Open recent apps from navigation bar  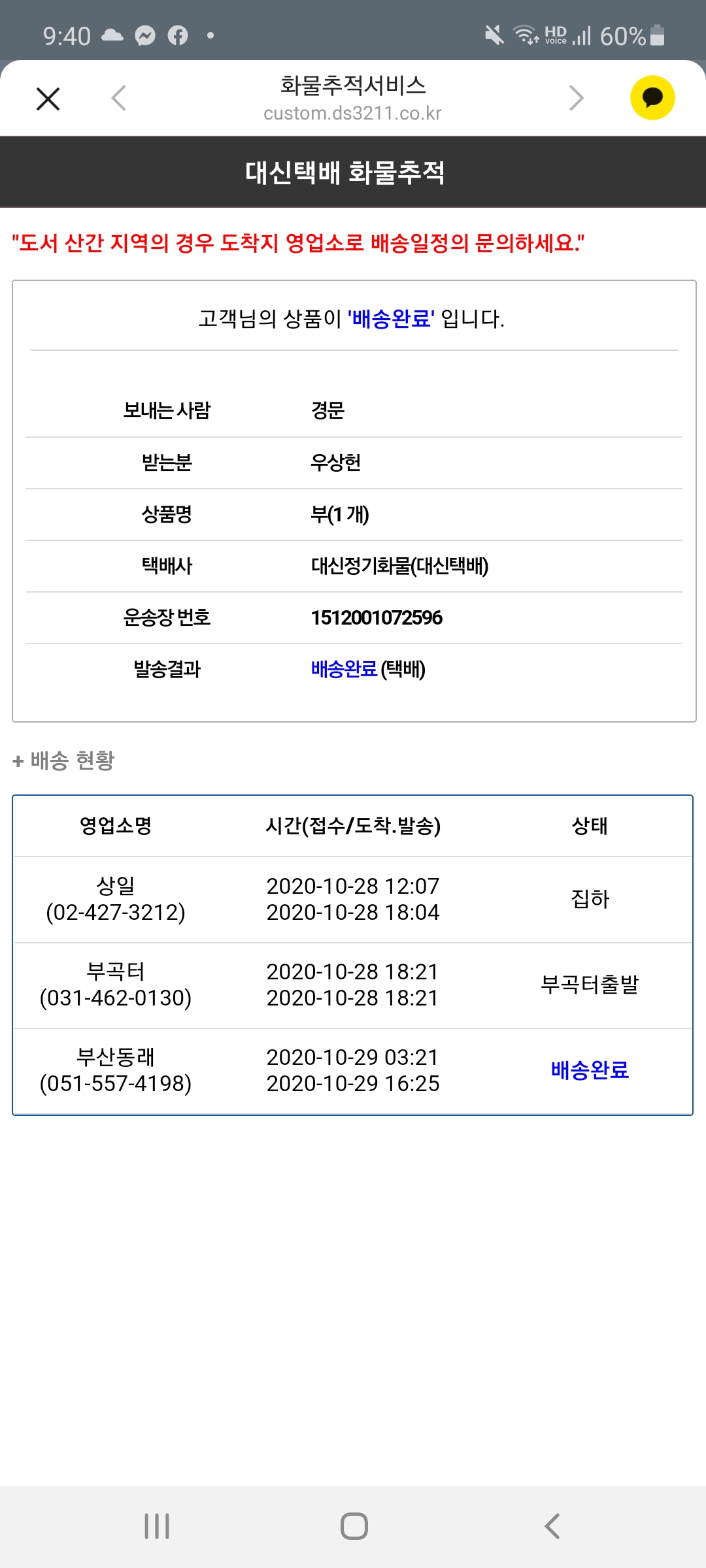pyautogui.click(x=157, y=1526)
